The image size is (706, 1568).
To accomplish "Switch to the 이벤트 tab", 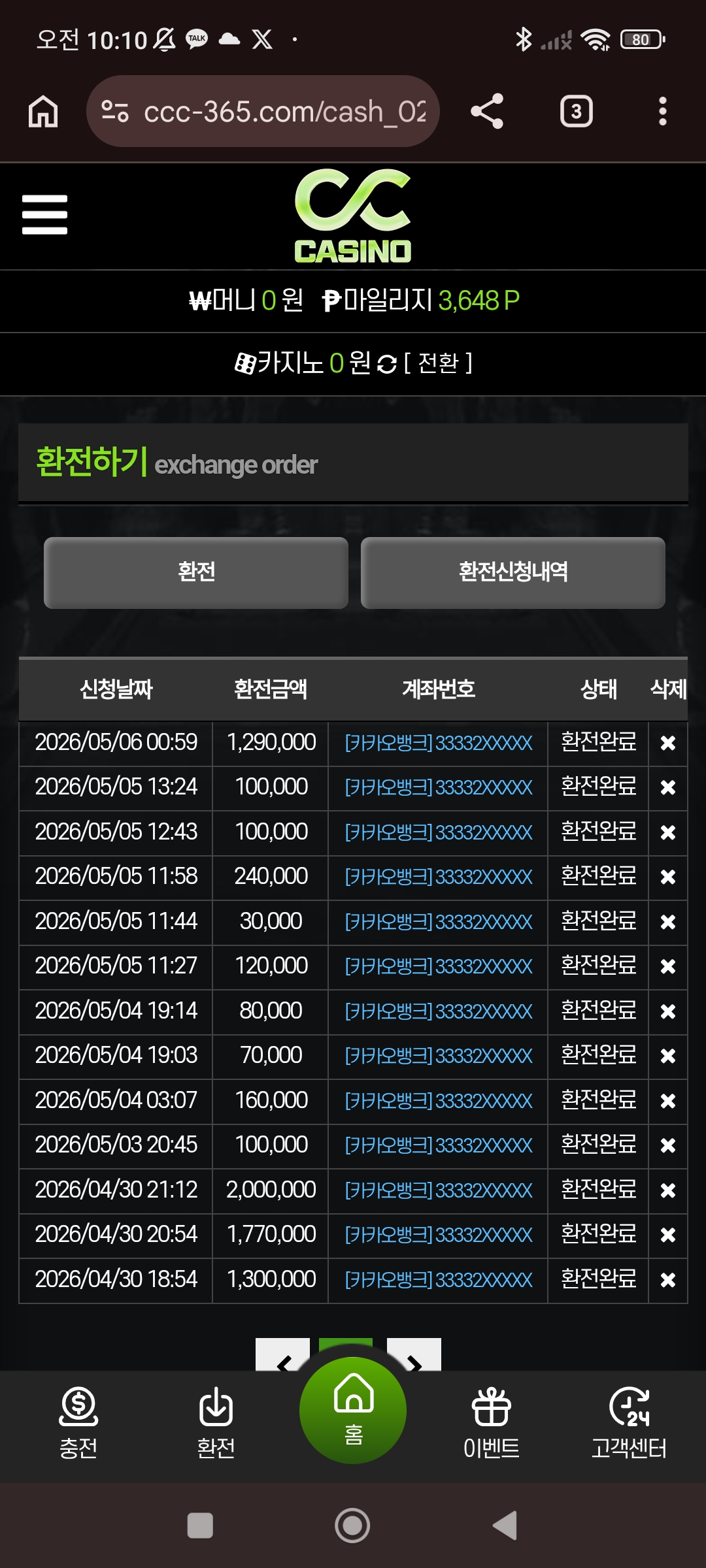I will (492, 1423).
